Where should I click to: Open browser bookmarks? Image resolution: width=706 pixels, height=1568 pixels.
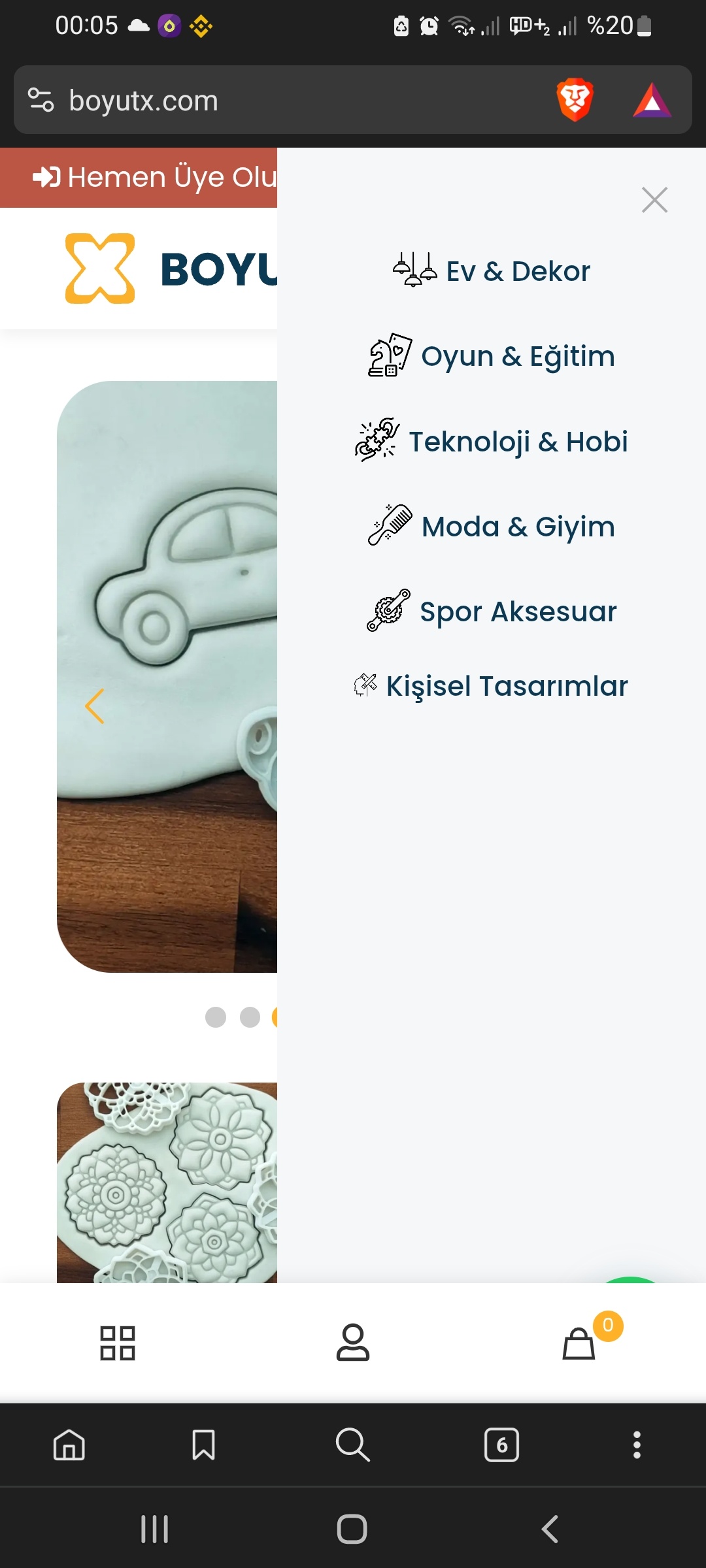click(203, 1445)
